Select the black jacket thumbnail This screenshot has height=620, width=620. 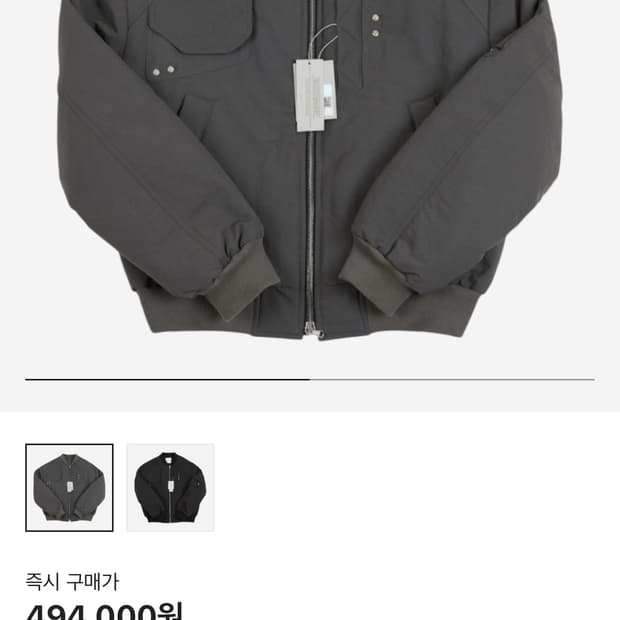tap(170, 488)
